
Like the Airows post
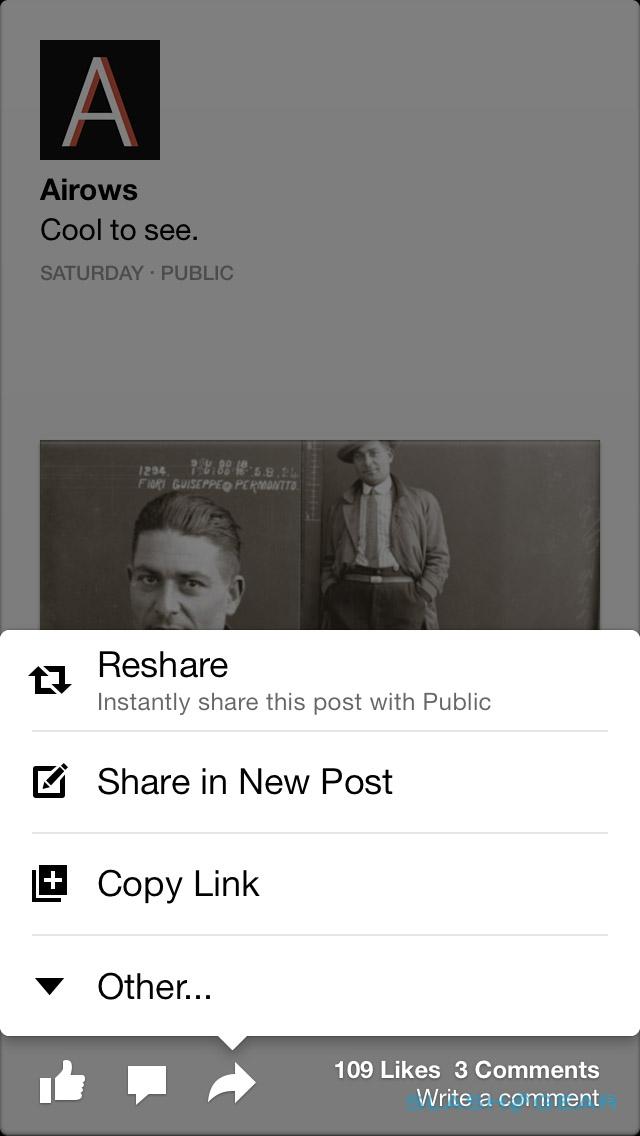click(62, 1083)
